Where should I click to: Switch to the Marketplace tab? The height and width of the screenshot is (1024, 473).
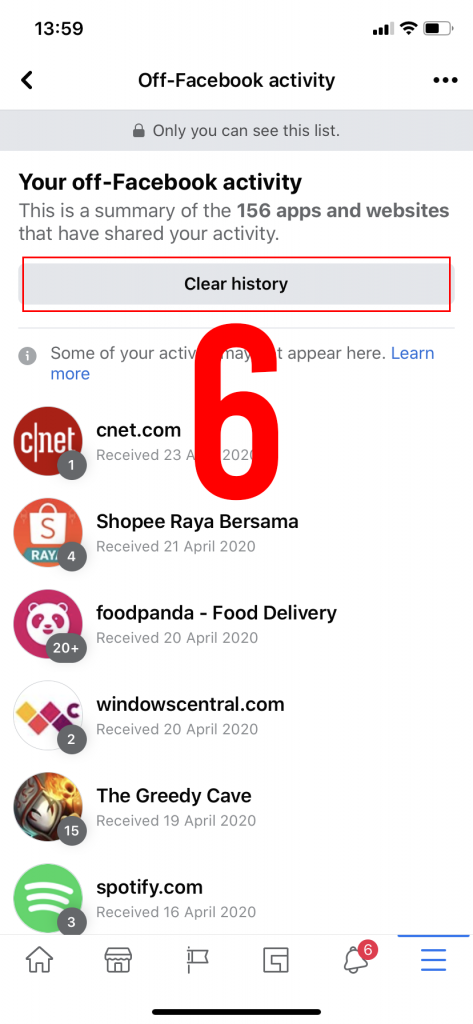click(118, 960)
